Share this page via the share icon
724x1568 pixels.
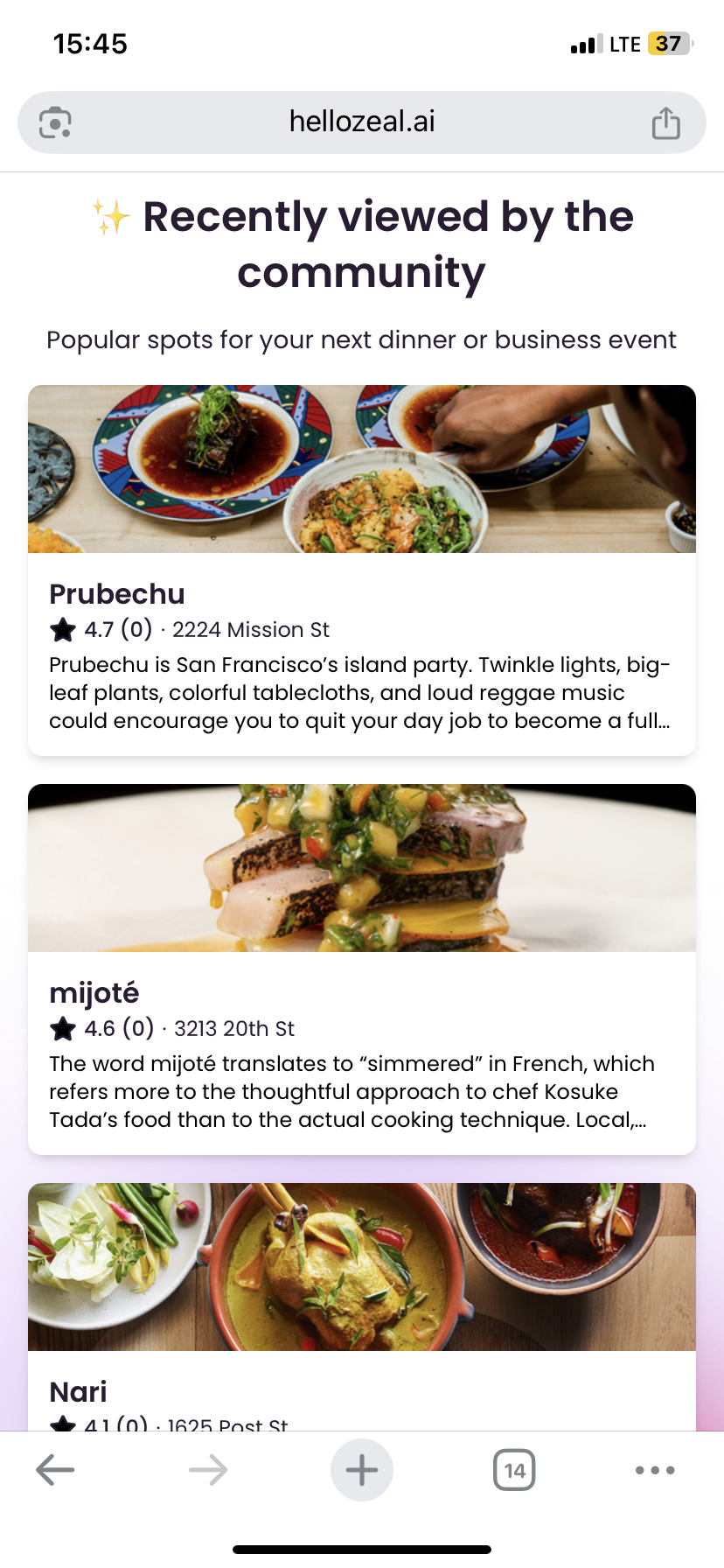[x=665, y=122]
